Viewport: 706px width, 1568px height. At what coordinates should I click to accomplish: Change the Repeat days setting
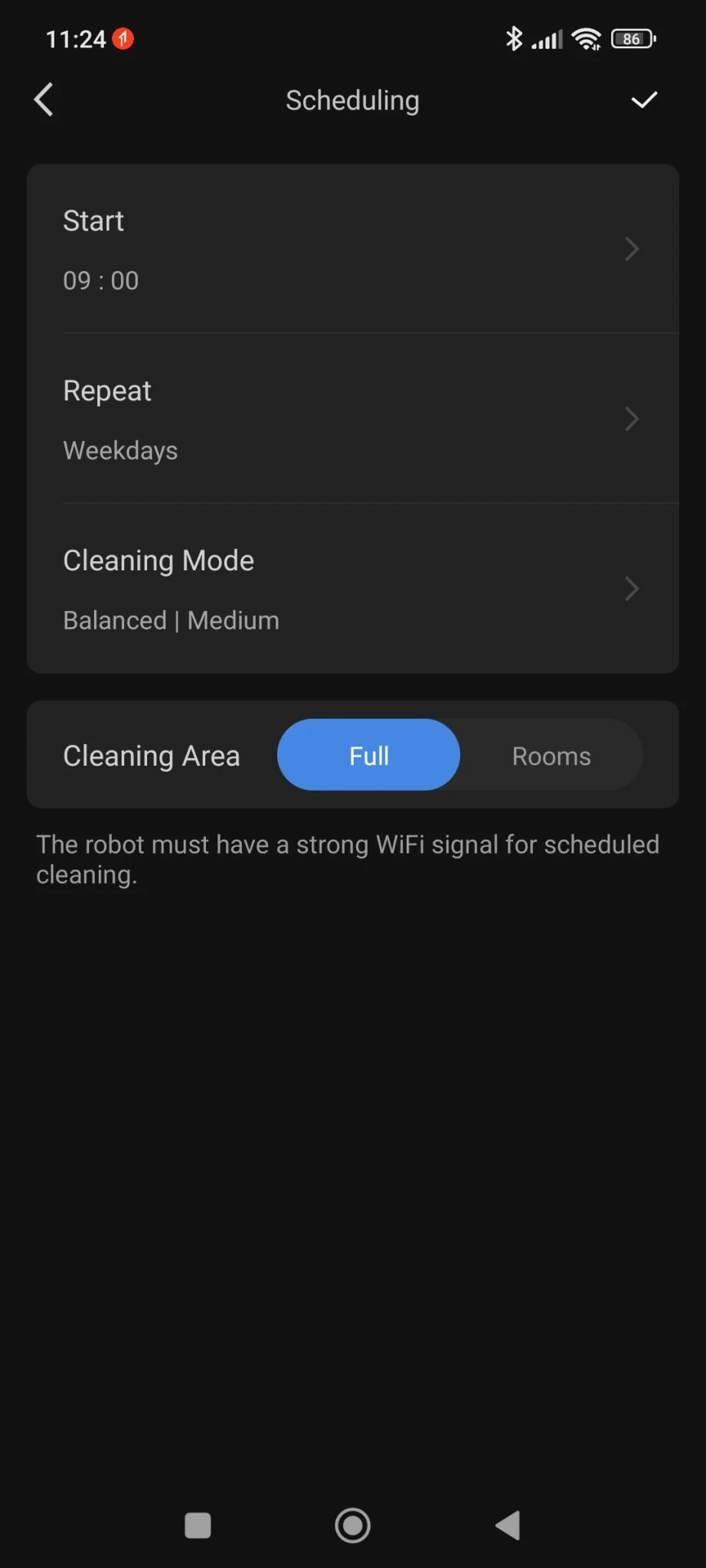(x=352, y=419)
